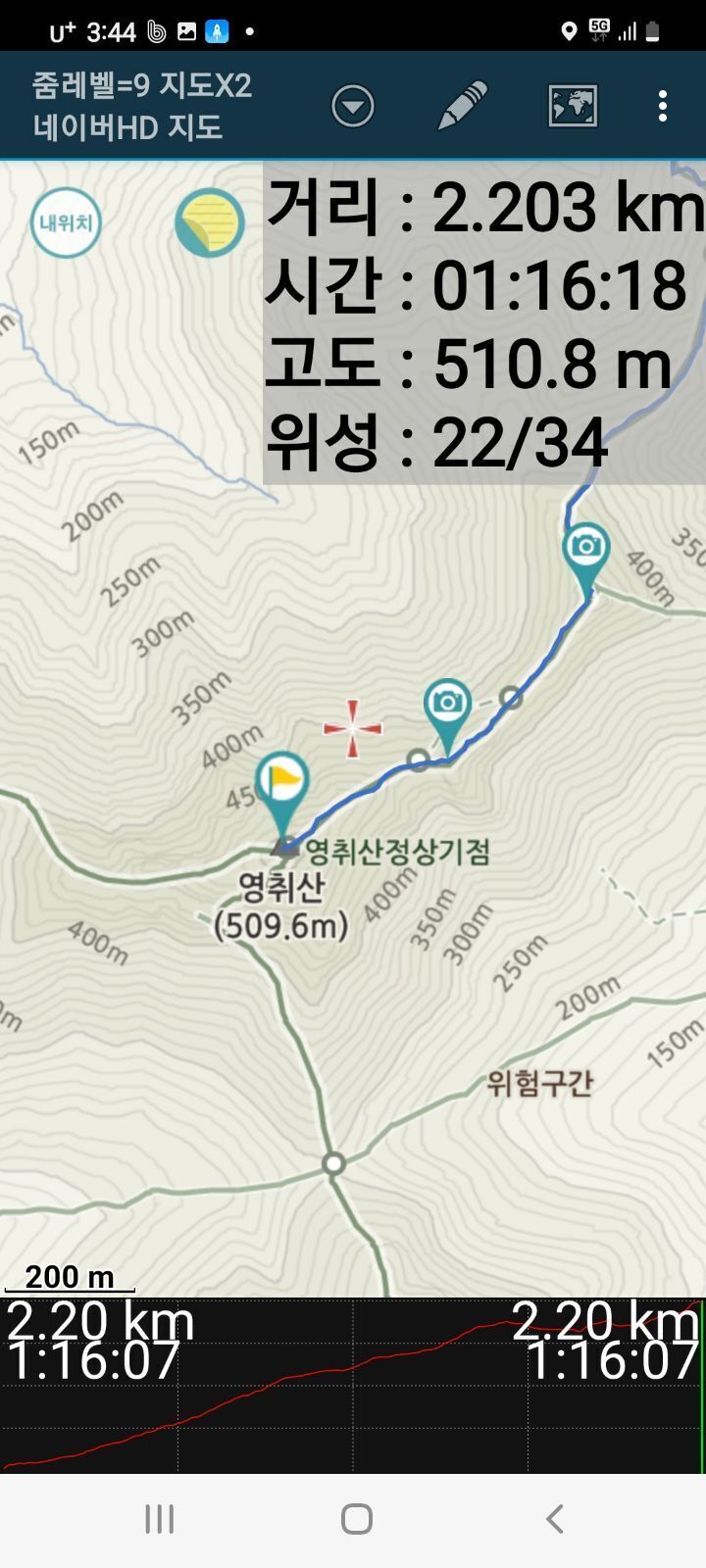Screen dimensions: 706x1568
Task: Tap the yellow memo note icon
Action: coord(209,222)
